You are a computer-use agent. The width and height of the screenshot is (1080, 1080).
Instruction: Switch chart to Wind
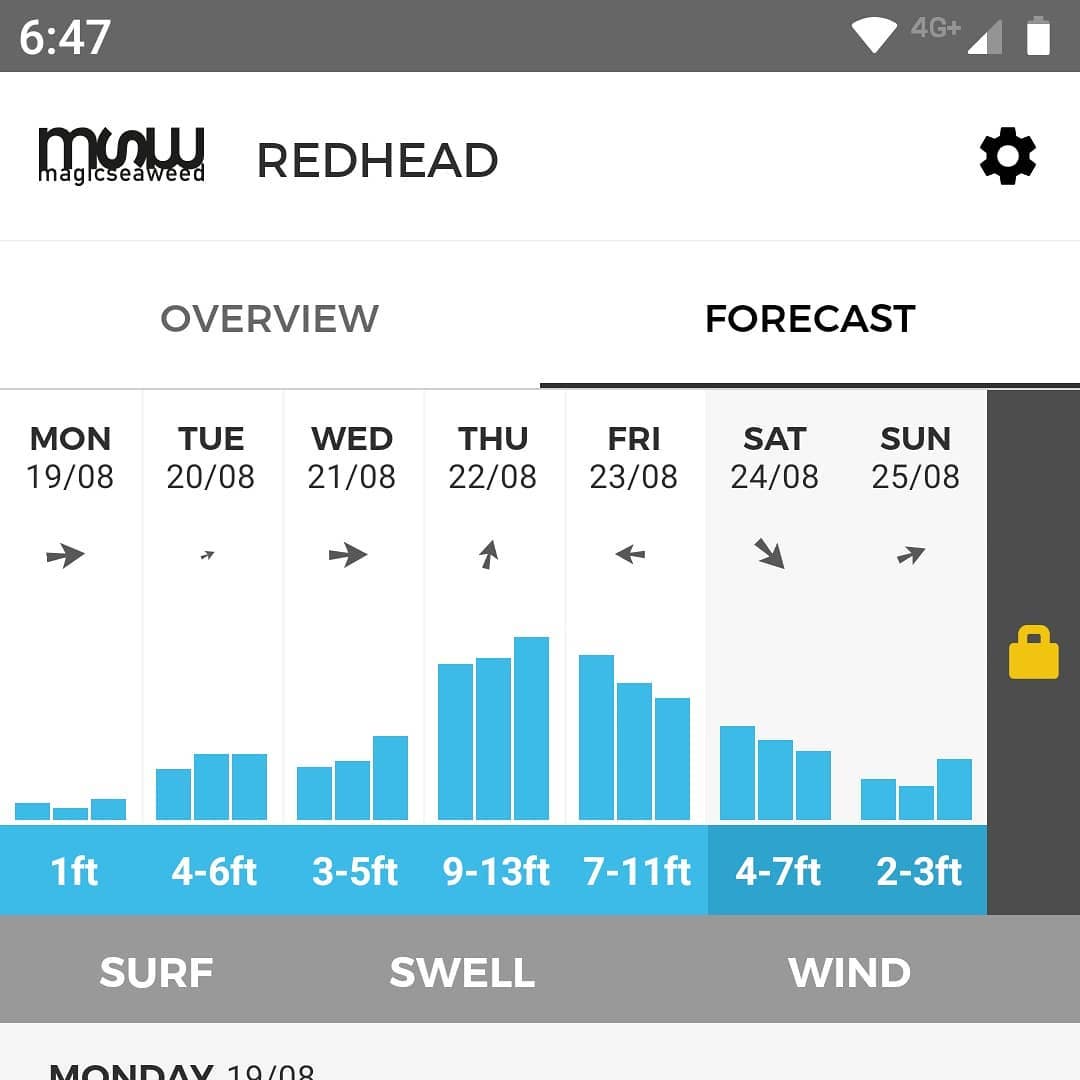pyautogui.click(x=850, y=972)
